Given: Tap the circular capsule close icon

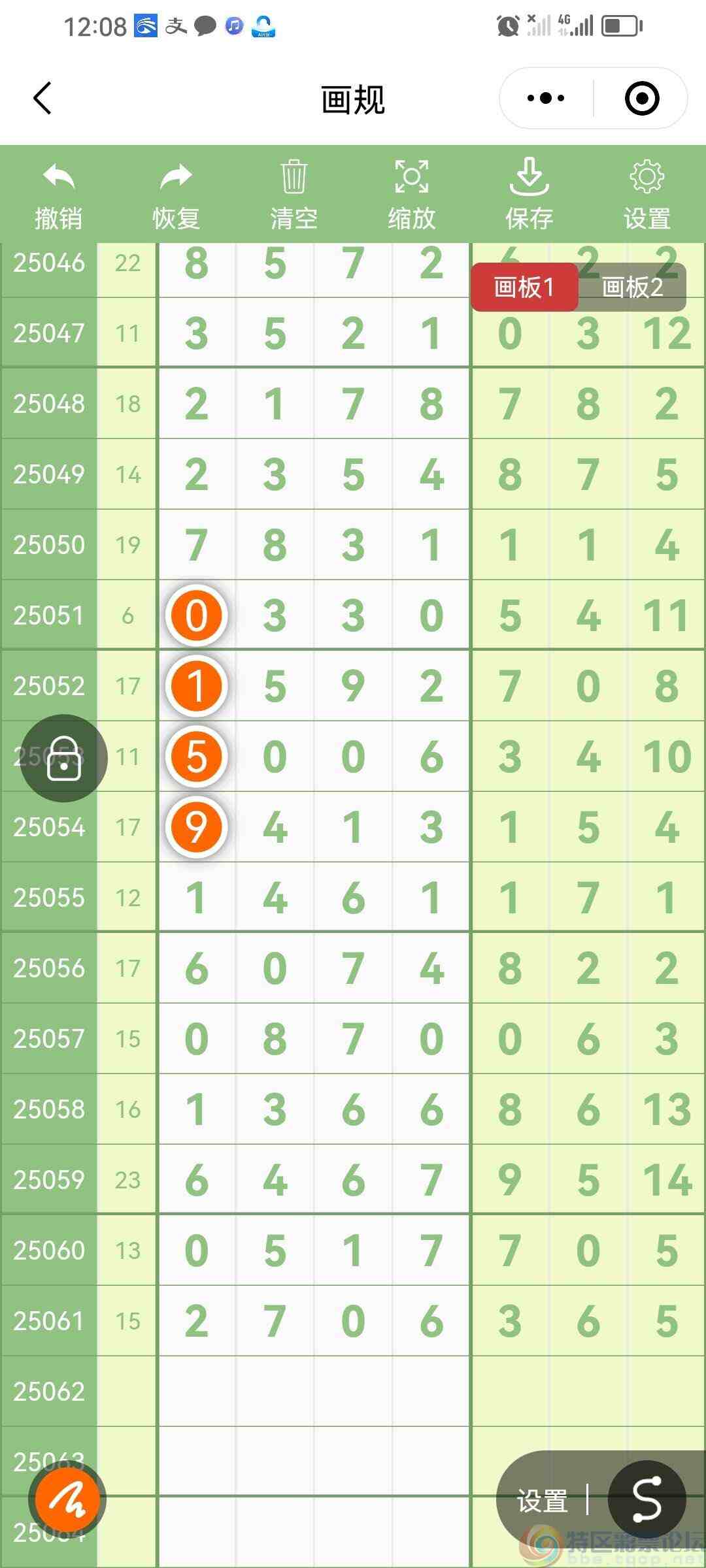Looking at the screenshot, I should (641, 98).
